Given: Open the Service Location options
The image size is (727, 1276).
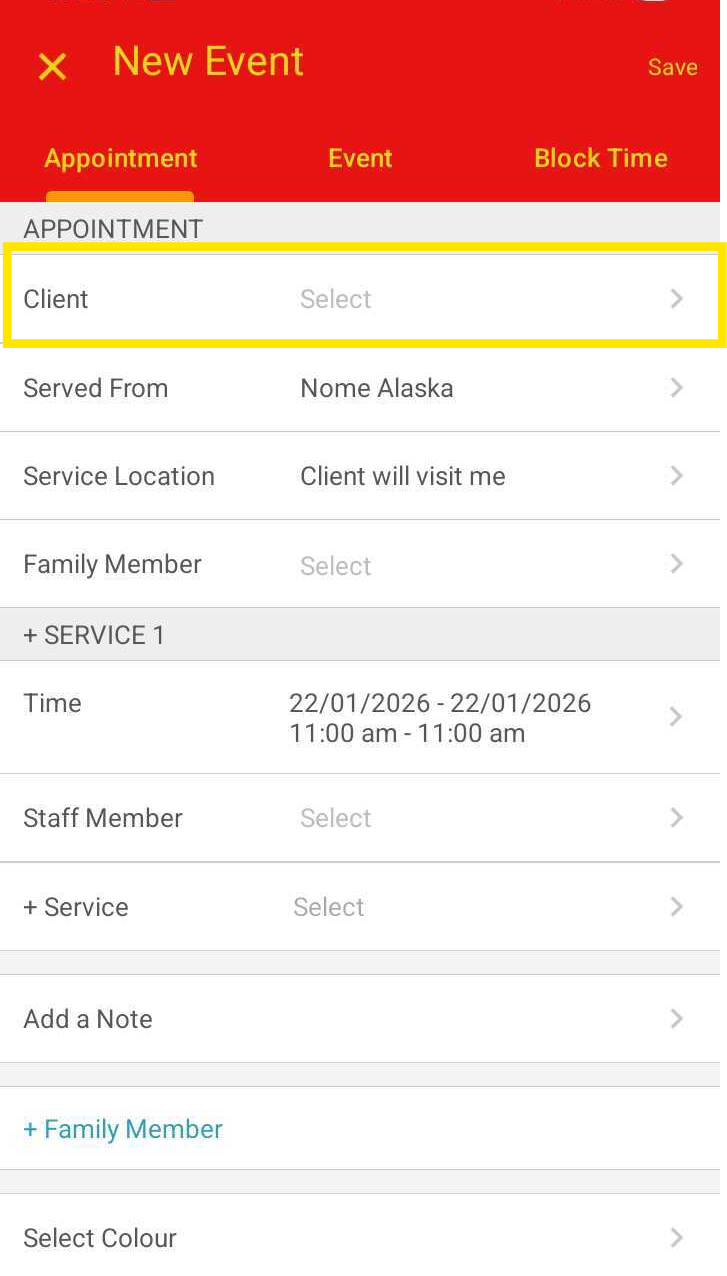Looking at the screenshot, I should [x=360, y=476].
